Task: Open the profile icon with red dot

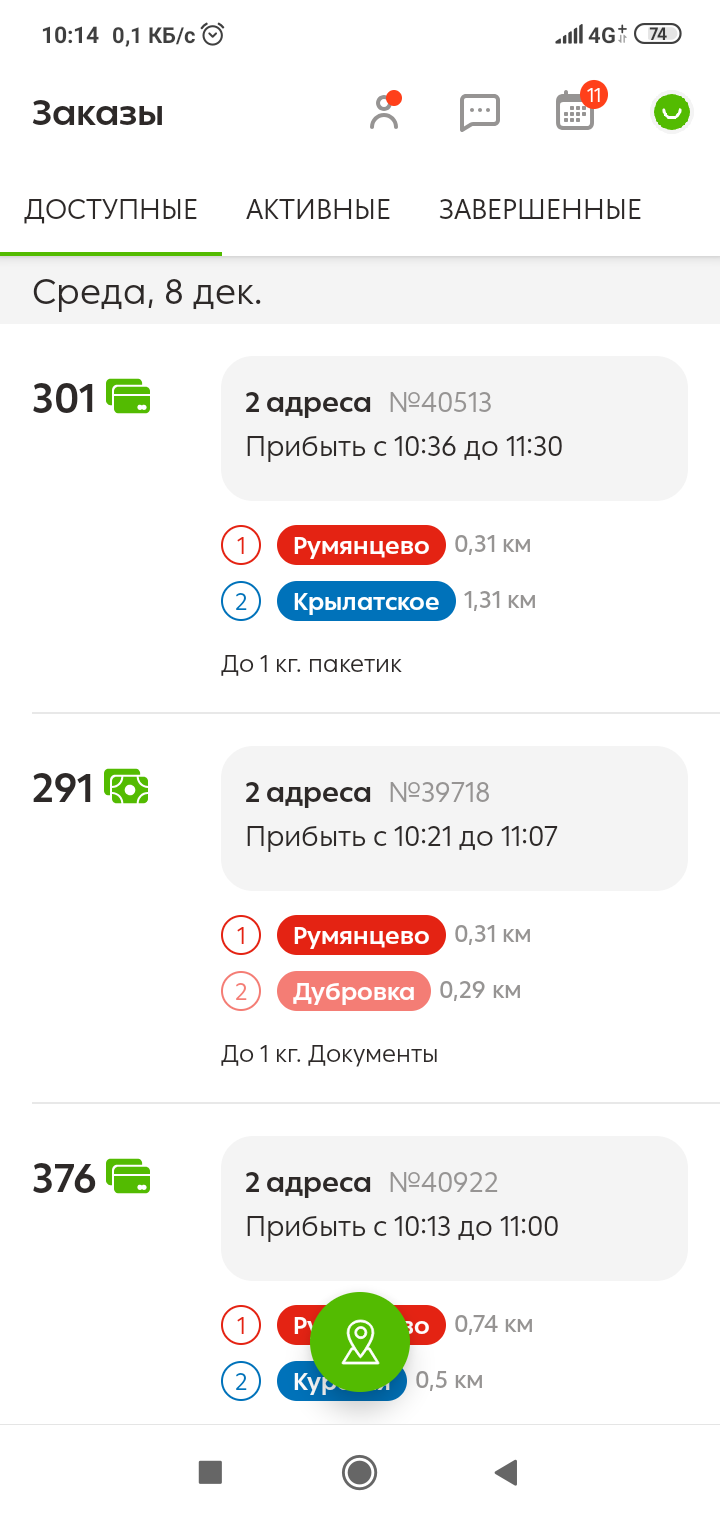Action: coord(384,112)
